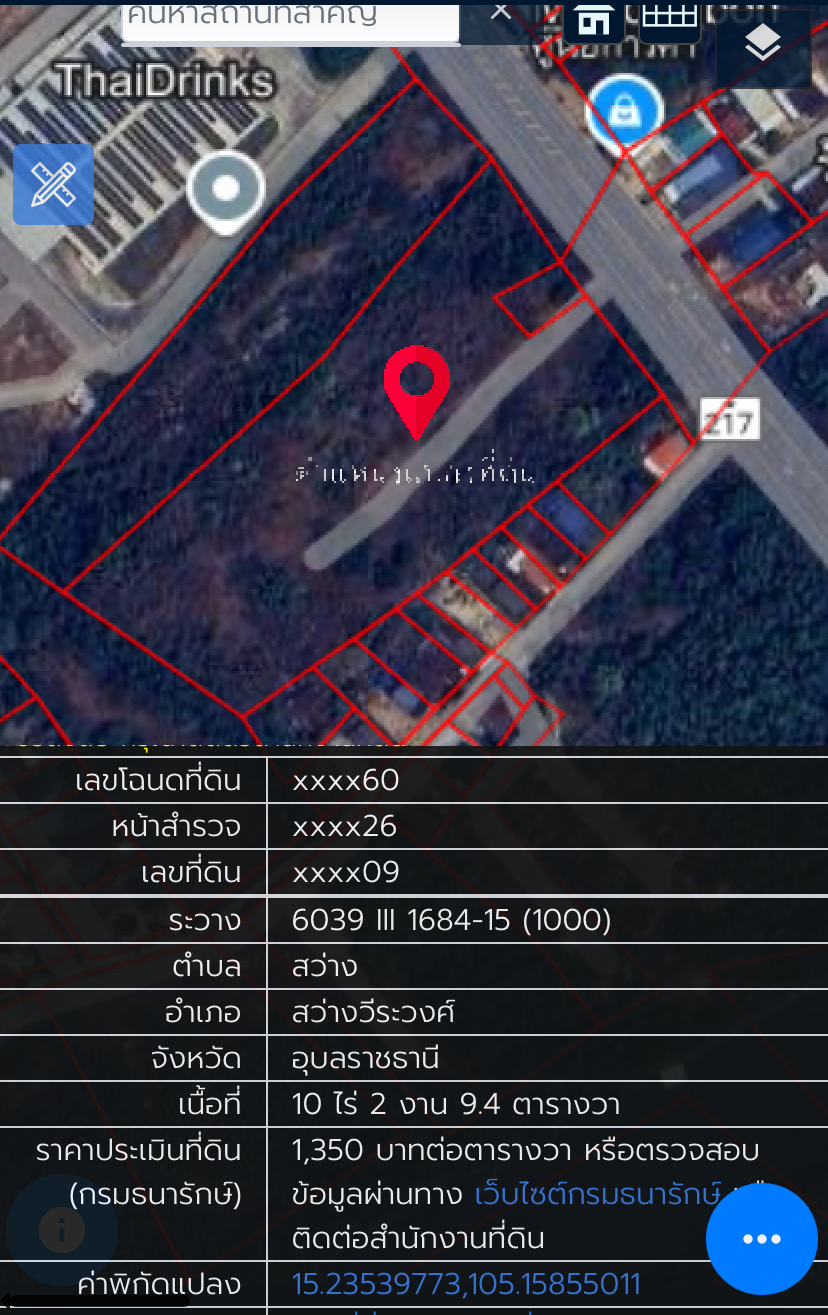This screenshot has height=1315, width=828.
Task: Tap the grey circular marker near ThaiDrinks
Action: 226,190
